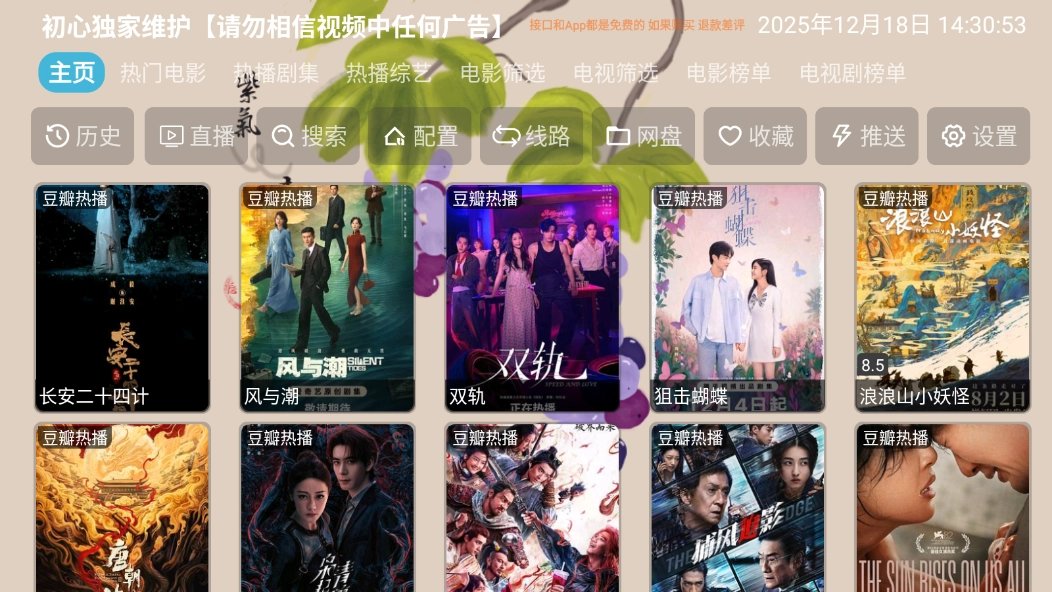Switch to 电视筛选 tab
This screenshot has width=1052, height=592.
click(x=615, y=73)
